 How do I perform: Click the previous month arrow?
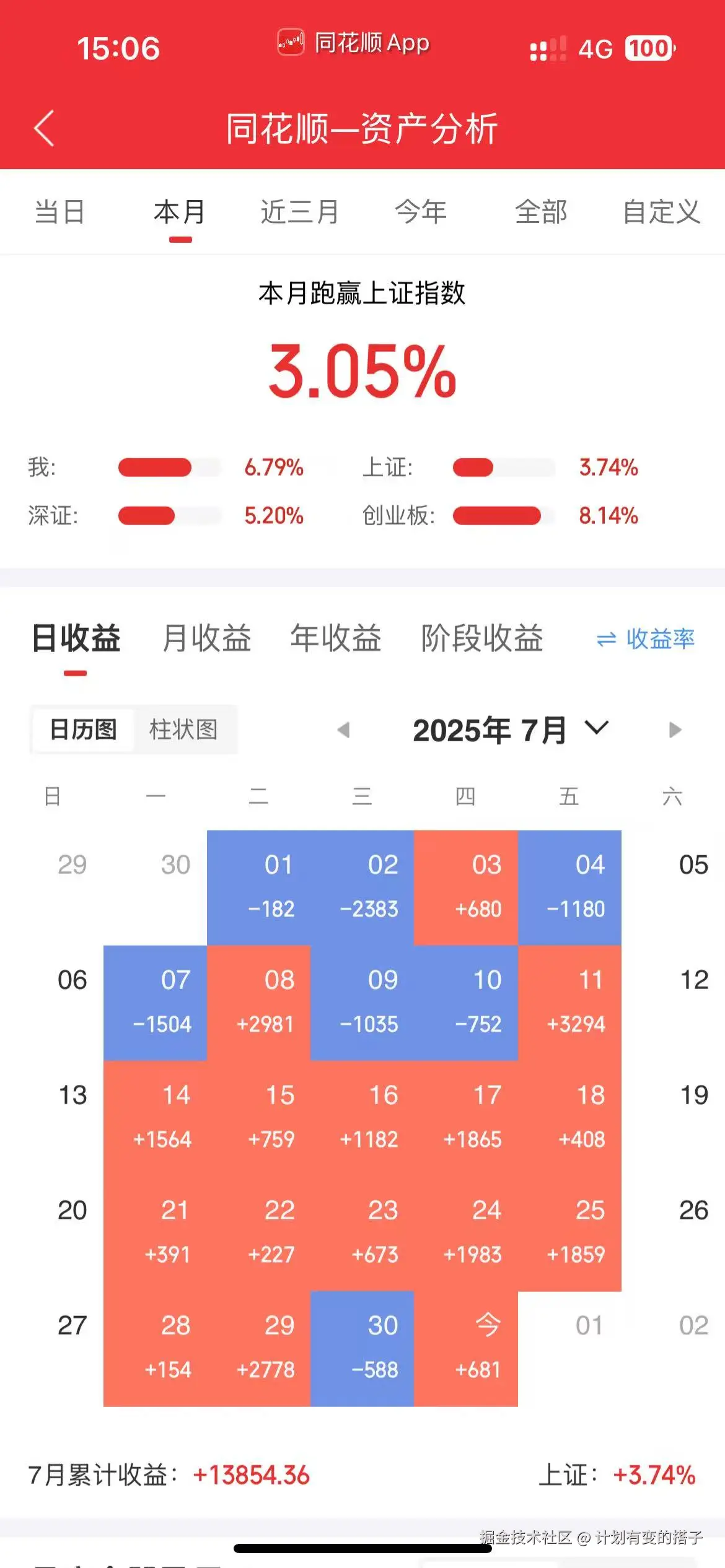click(345, 731)
